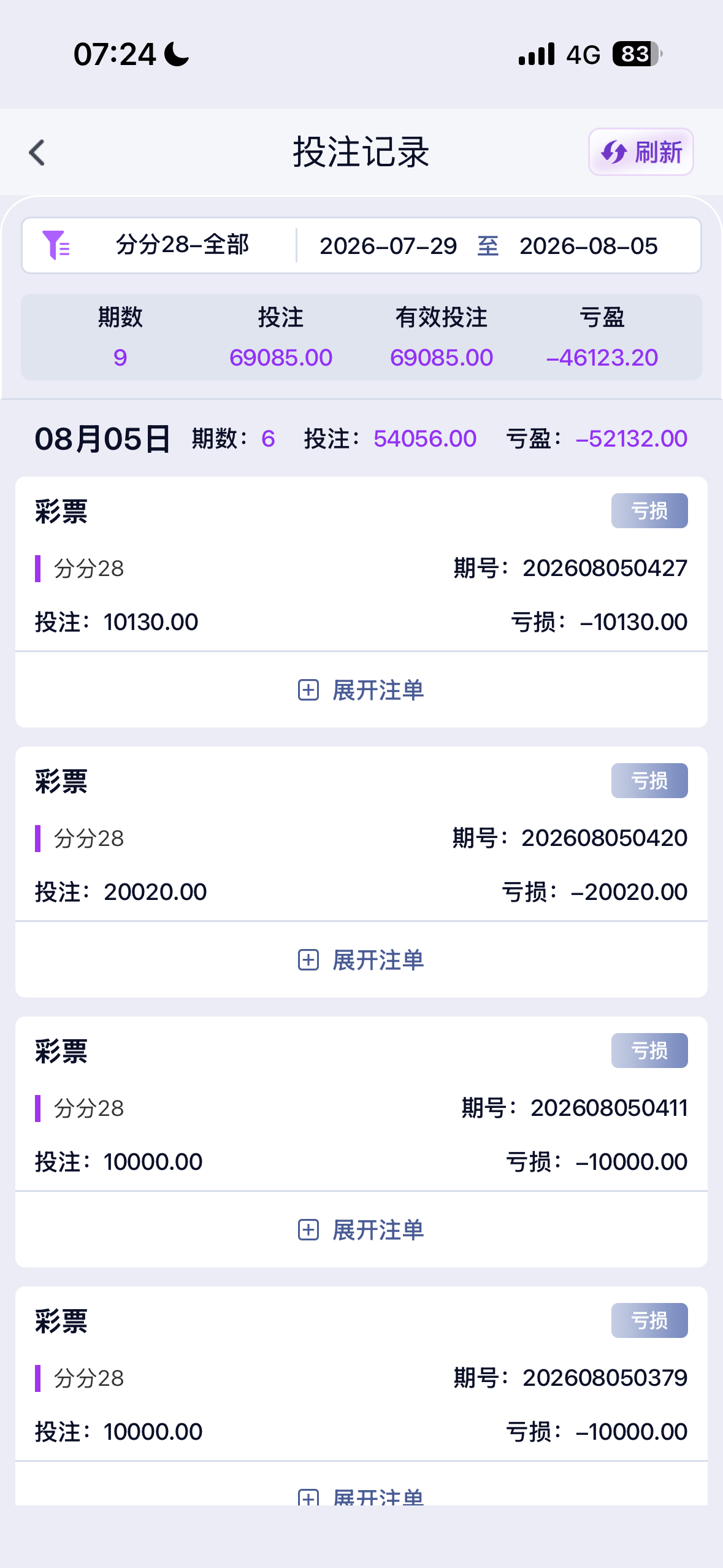
Task: Expand 展开注单 for period 202608050427
Action: click(x=361, y=690)
